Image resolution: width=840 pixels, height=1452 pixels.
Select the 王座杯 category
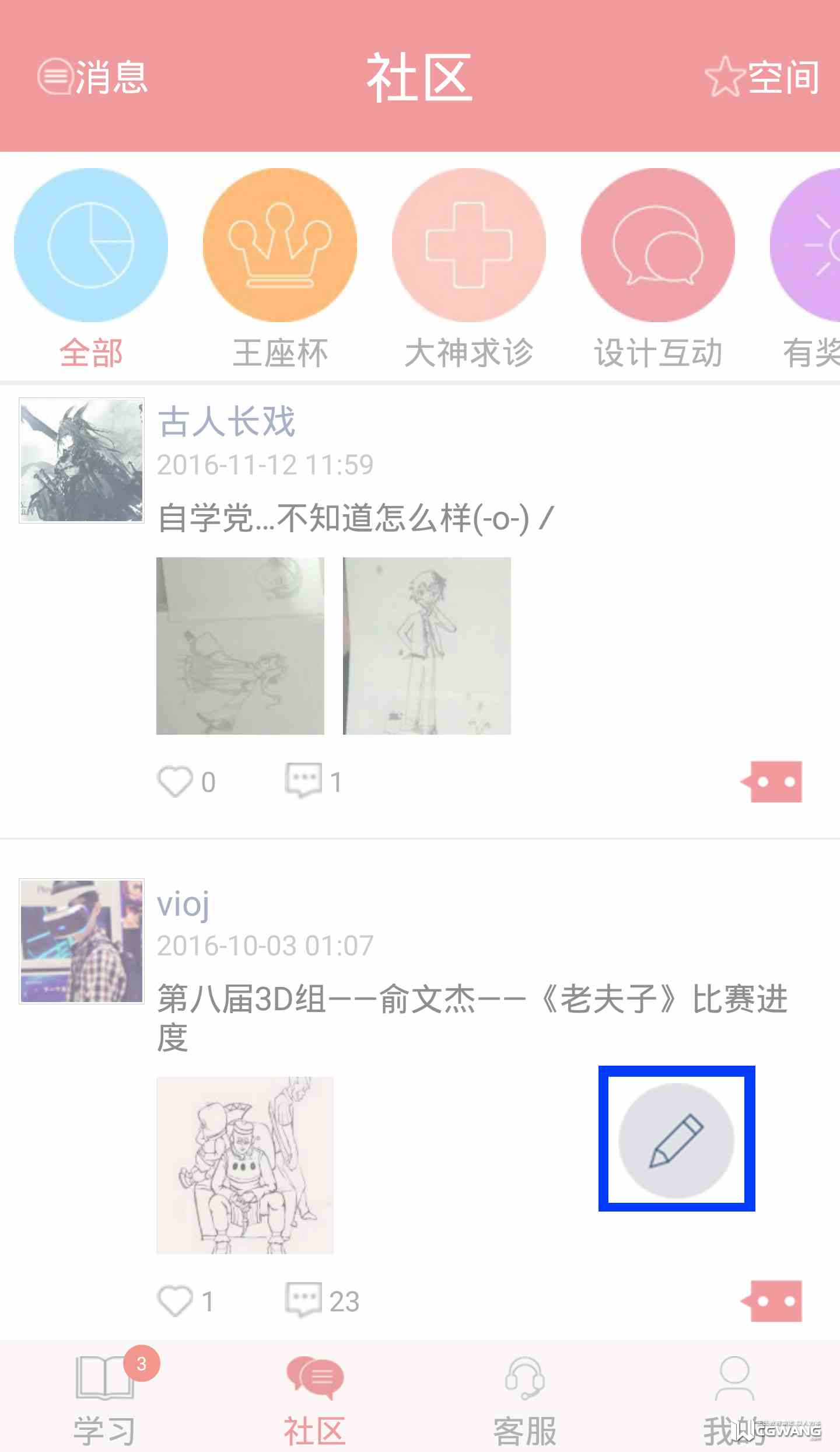coord(280,268)
